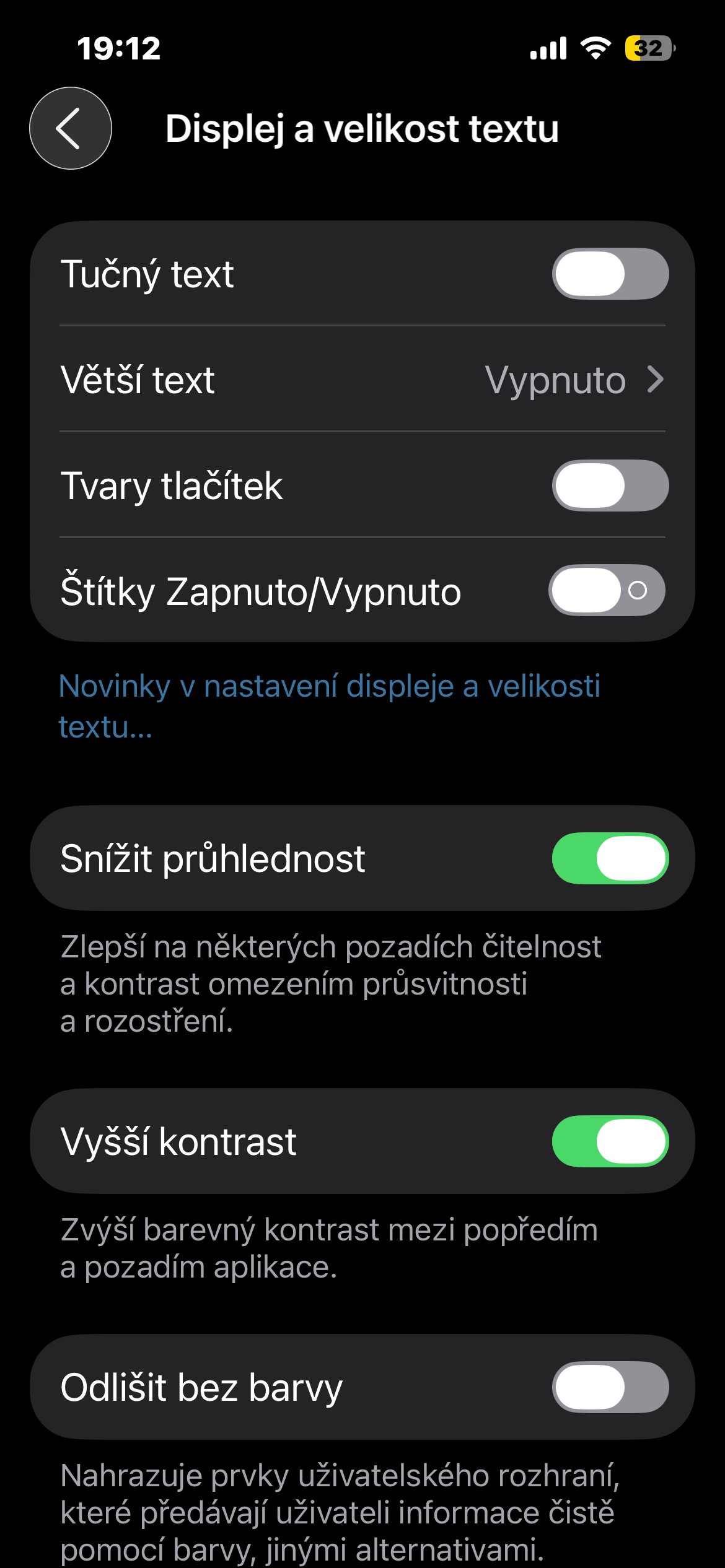Enable the Tučný text switch

pos(610,274)
